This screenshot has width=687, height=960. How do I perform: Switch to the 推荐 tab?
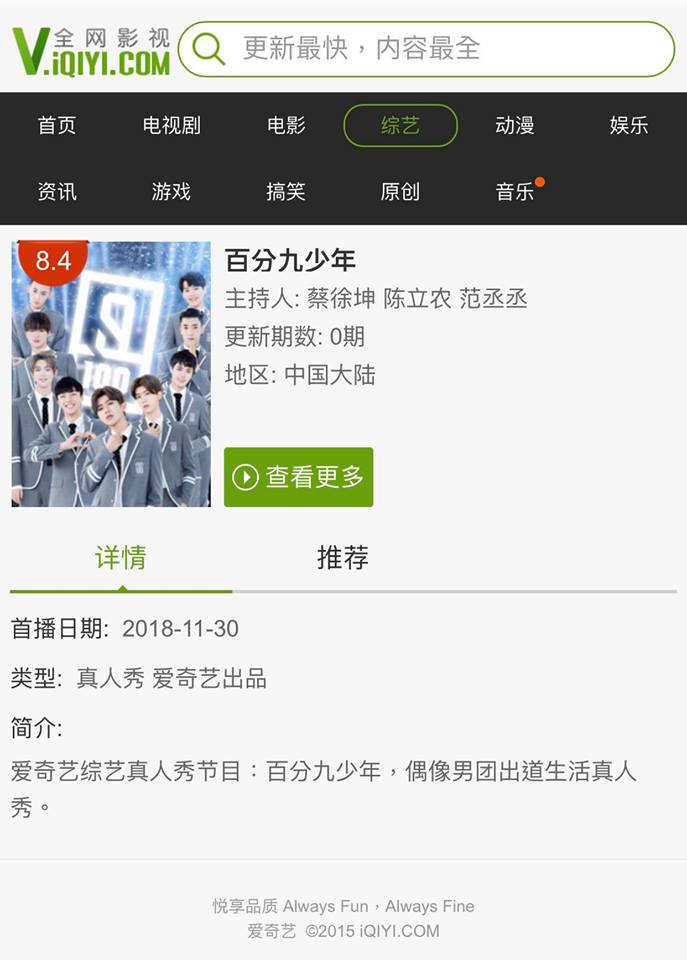click(x=343, y=557)
